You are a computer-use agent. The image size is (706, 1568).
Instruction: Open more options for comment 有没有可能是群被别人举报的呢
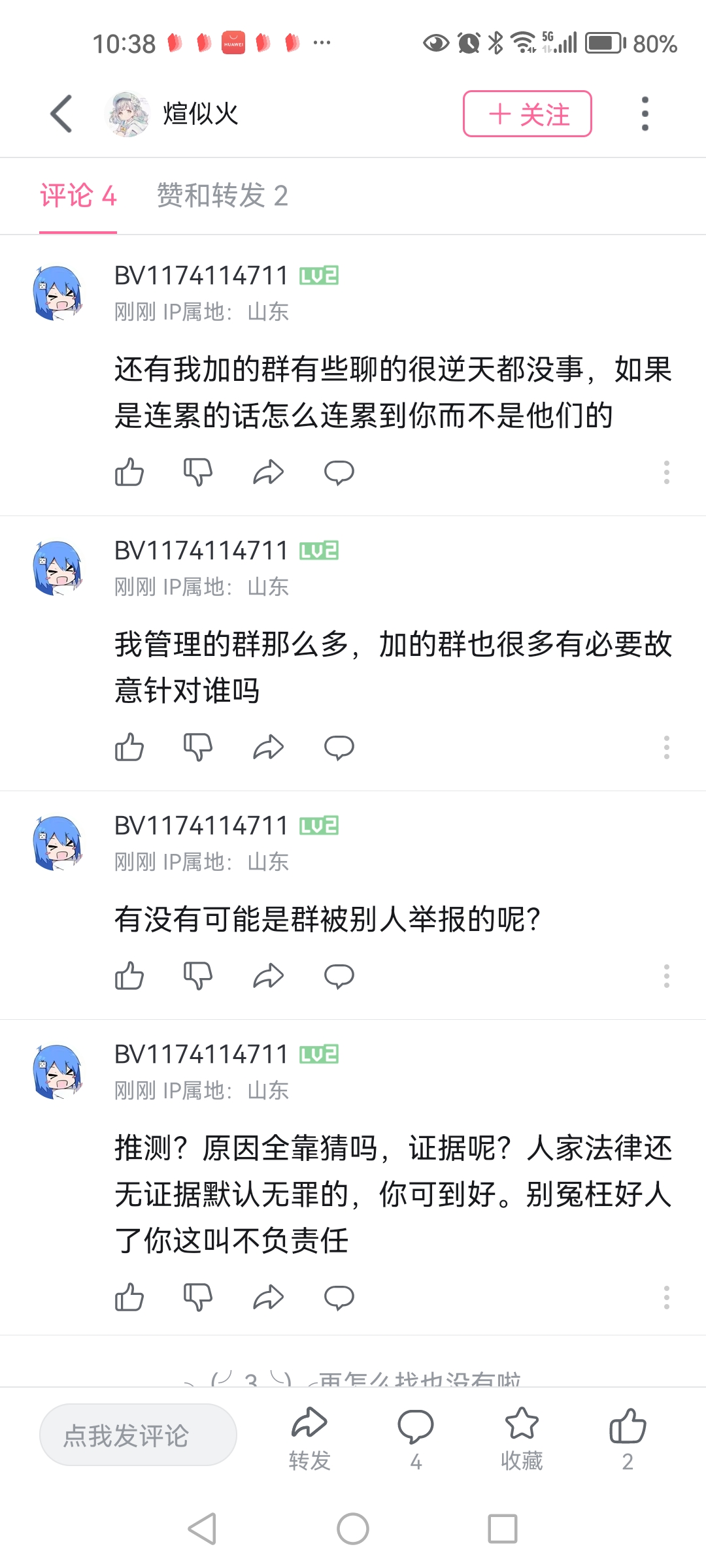(x=666, y=975)
